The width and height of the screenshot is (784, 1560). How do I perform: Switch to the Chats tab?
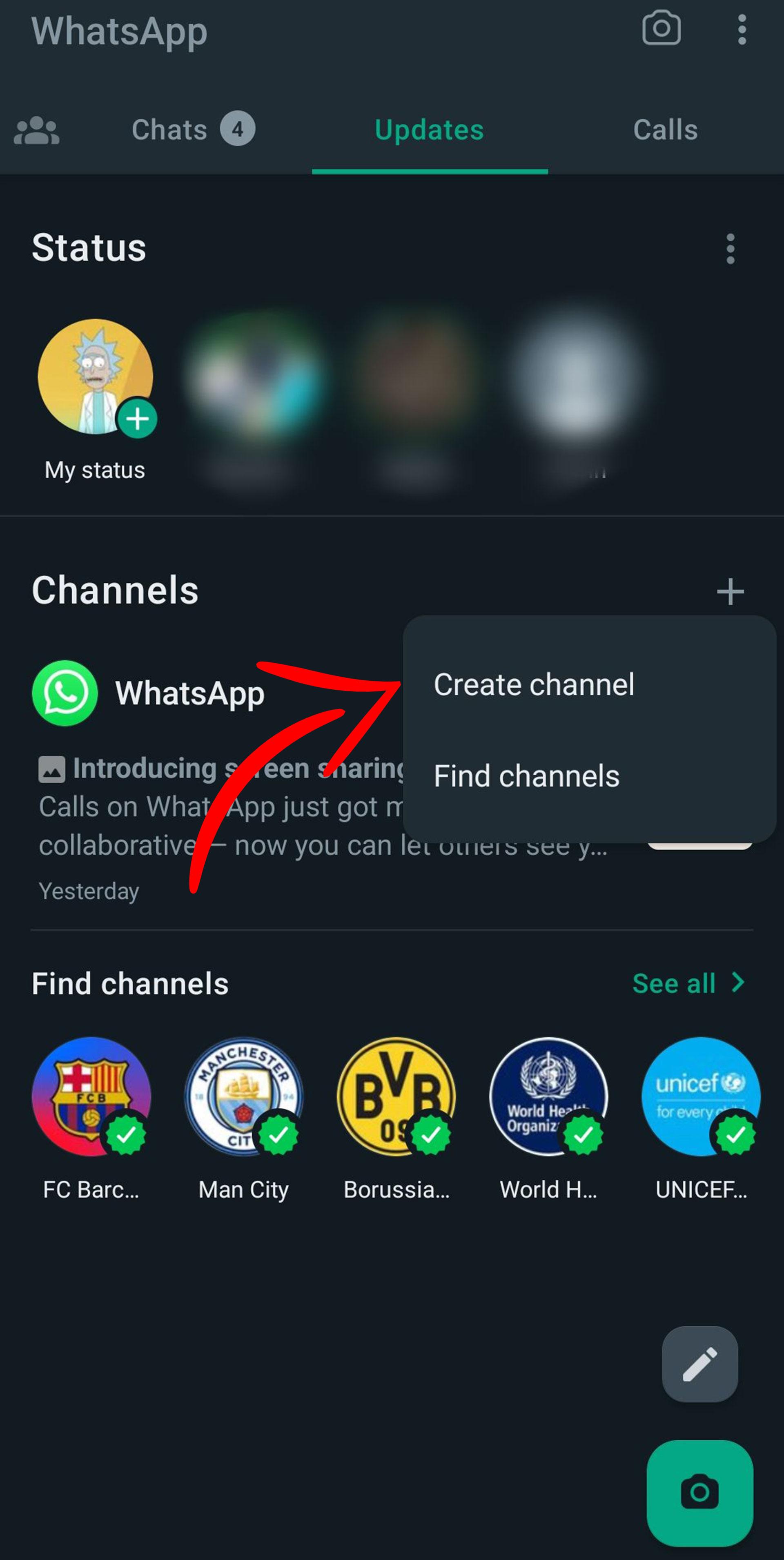click(x=192, y=129)
